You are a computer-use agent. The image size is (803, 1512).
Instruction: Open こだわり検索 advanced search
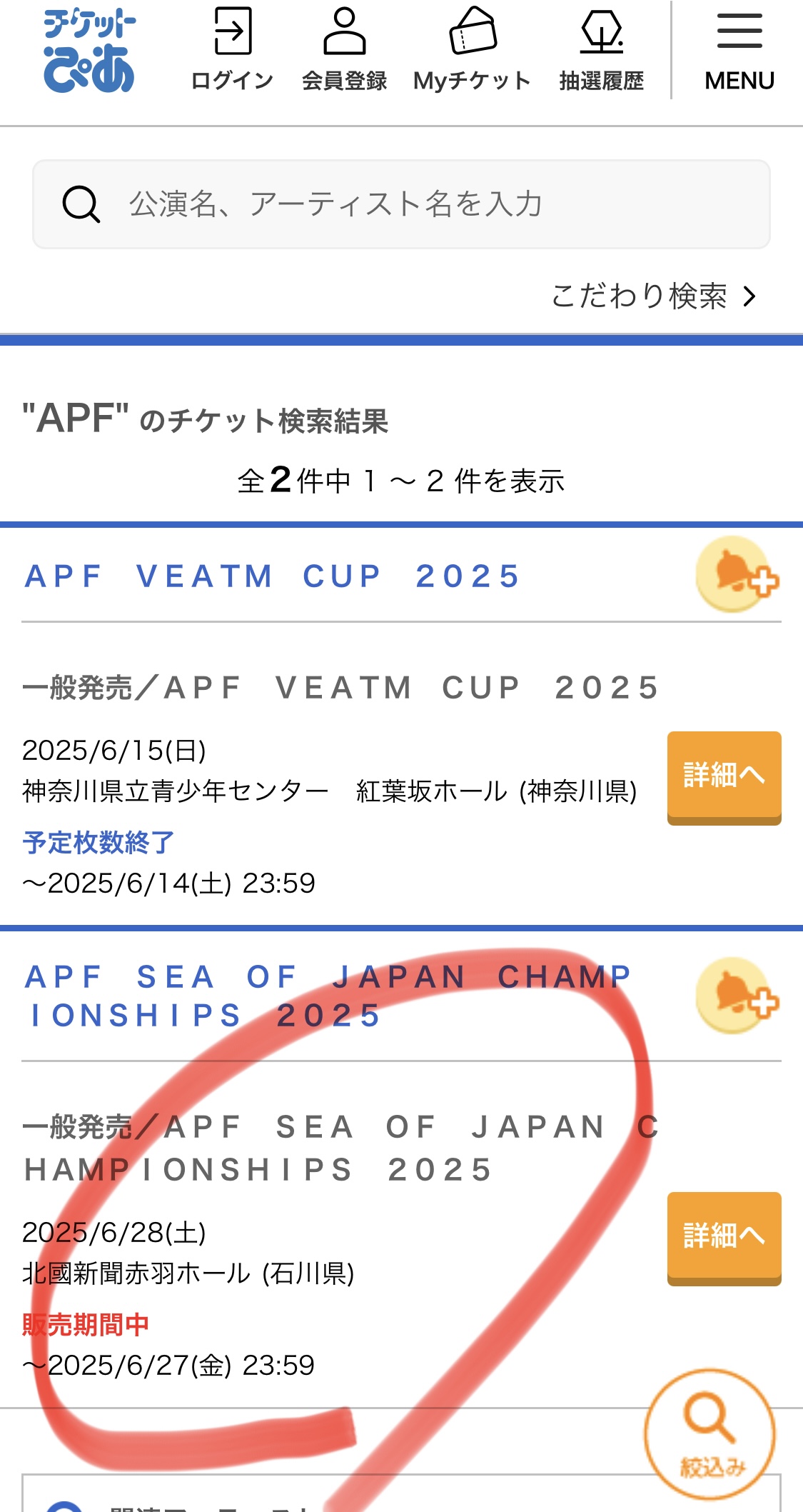point(653,296)
